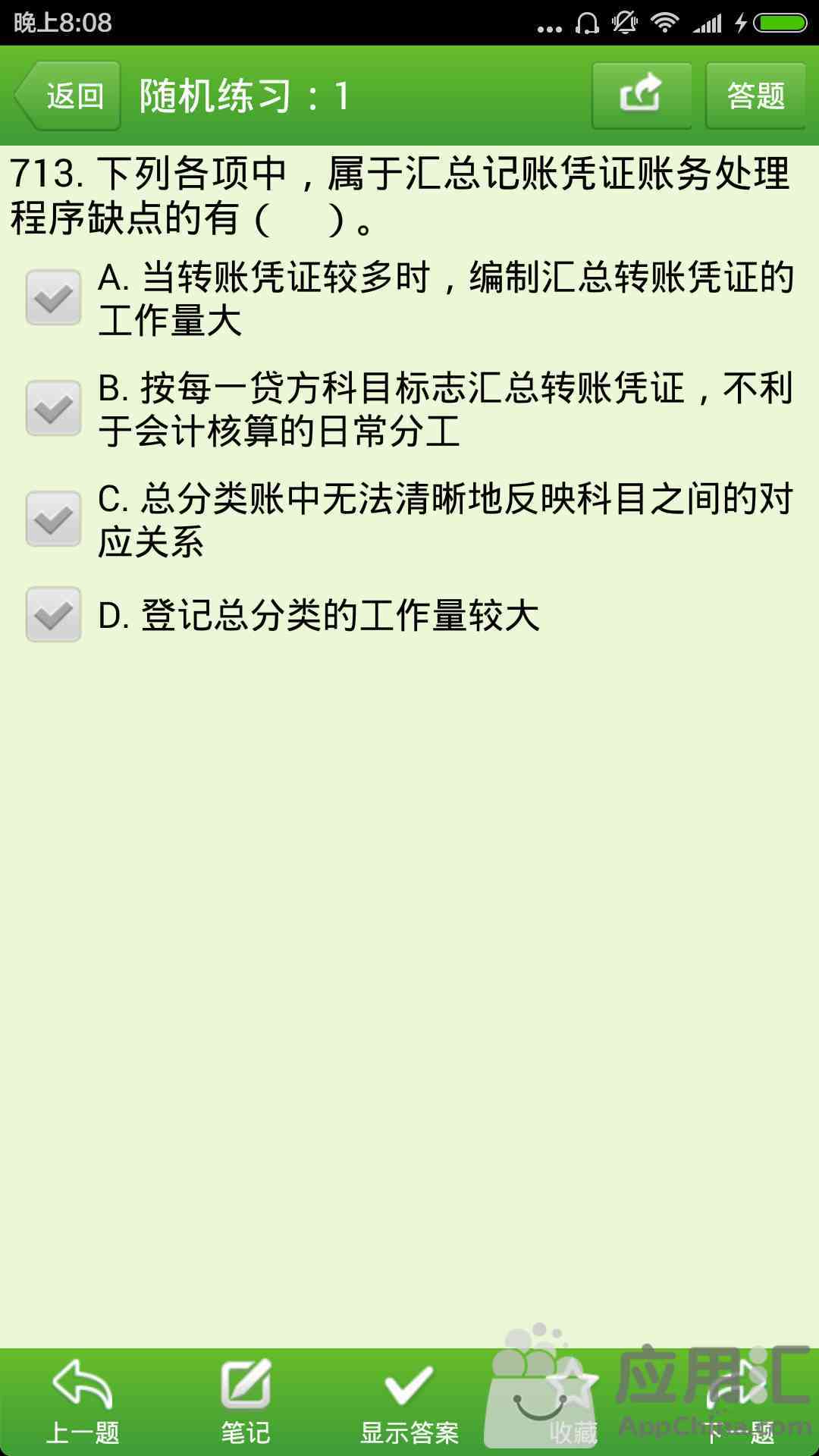Viewport: 819px width, 1456px height.
Task: Open 笔记 notes
Action: [246, 1402]
